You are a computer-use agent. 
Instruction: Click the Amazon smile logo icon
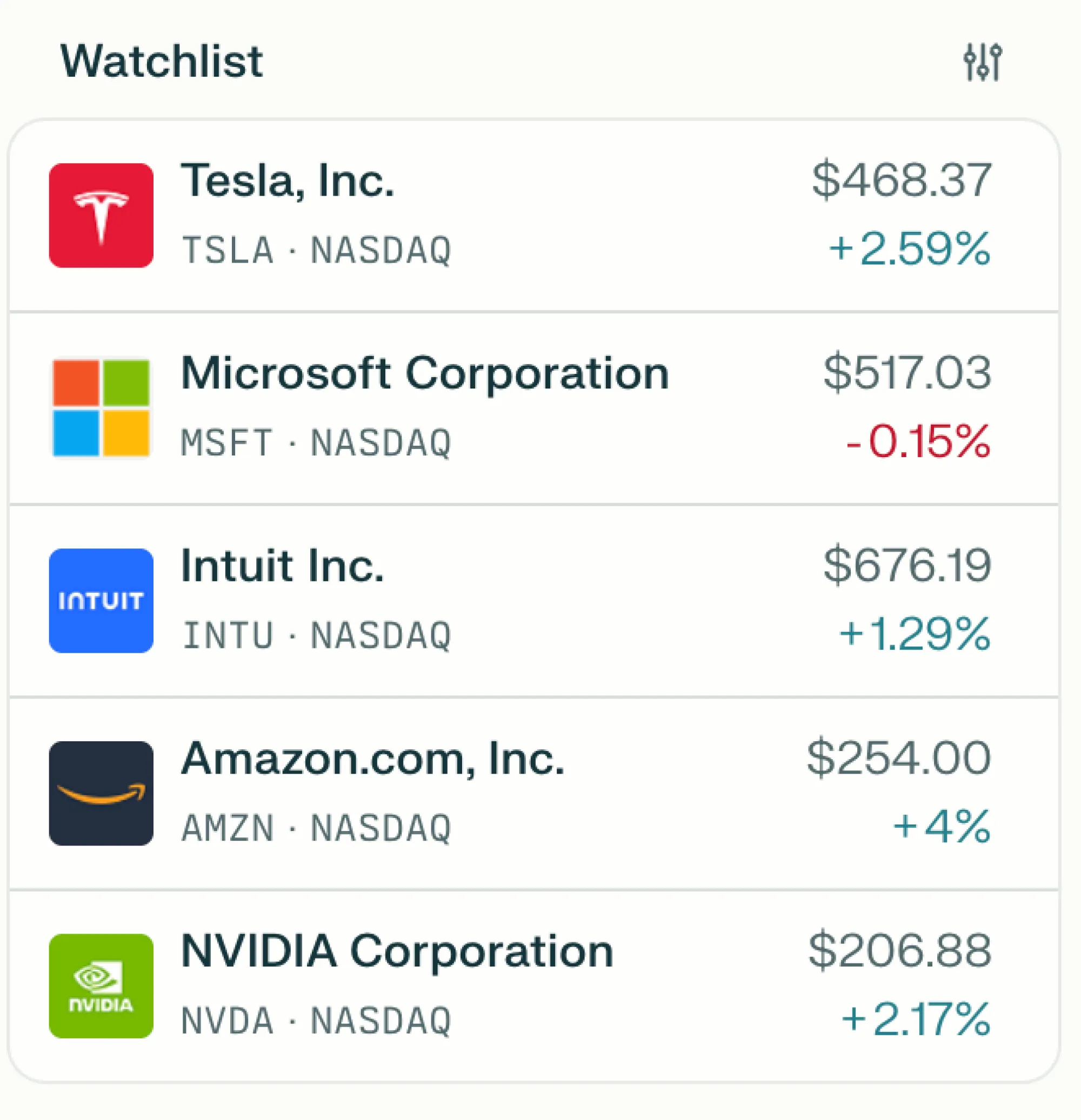click(x=100, y=793)
